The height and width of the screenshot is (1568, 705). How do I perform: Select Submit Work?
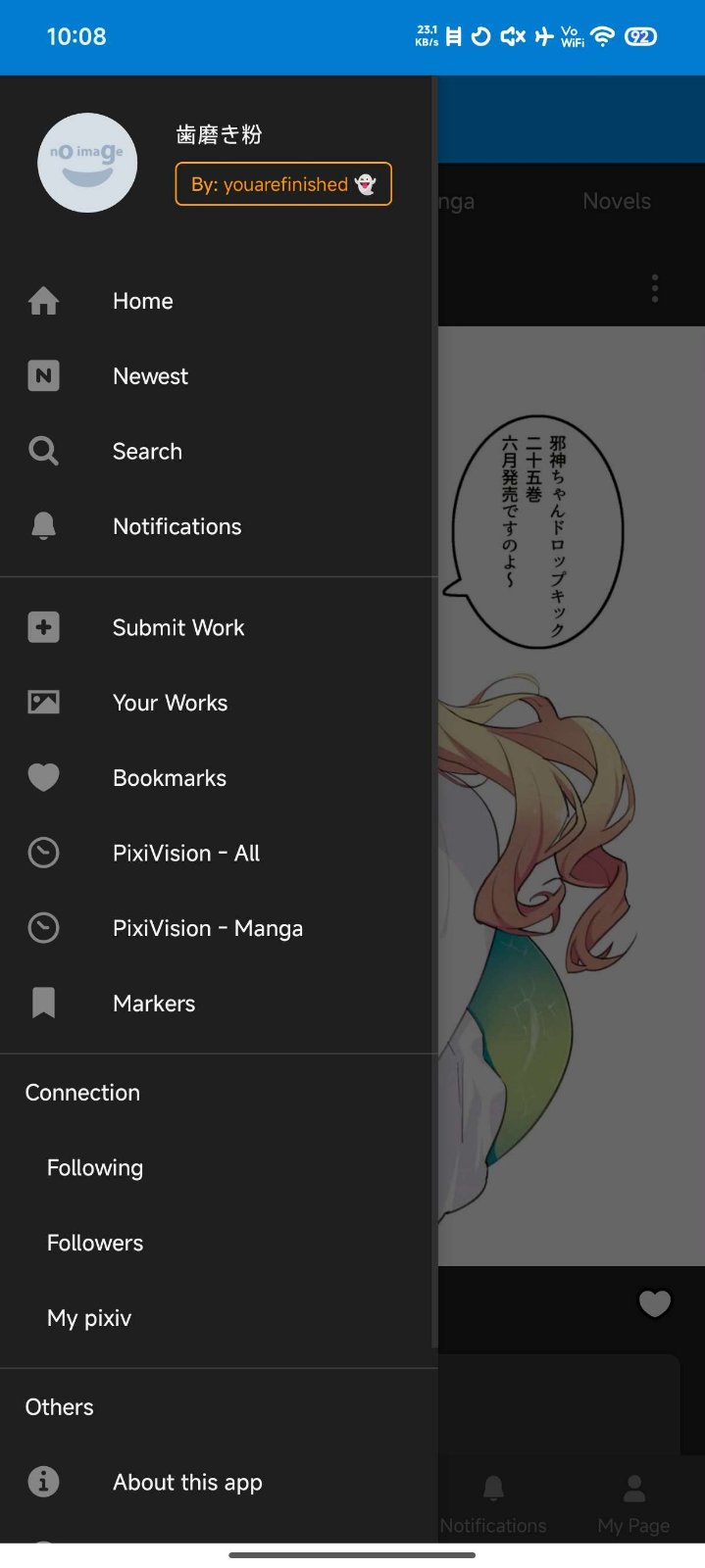point(178,628)
